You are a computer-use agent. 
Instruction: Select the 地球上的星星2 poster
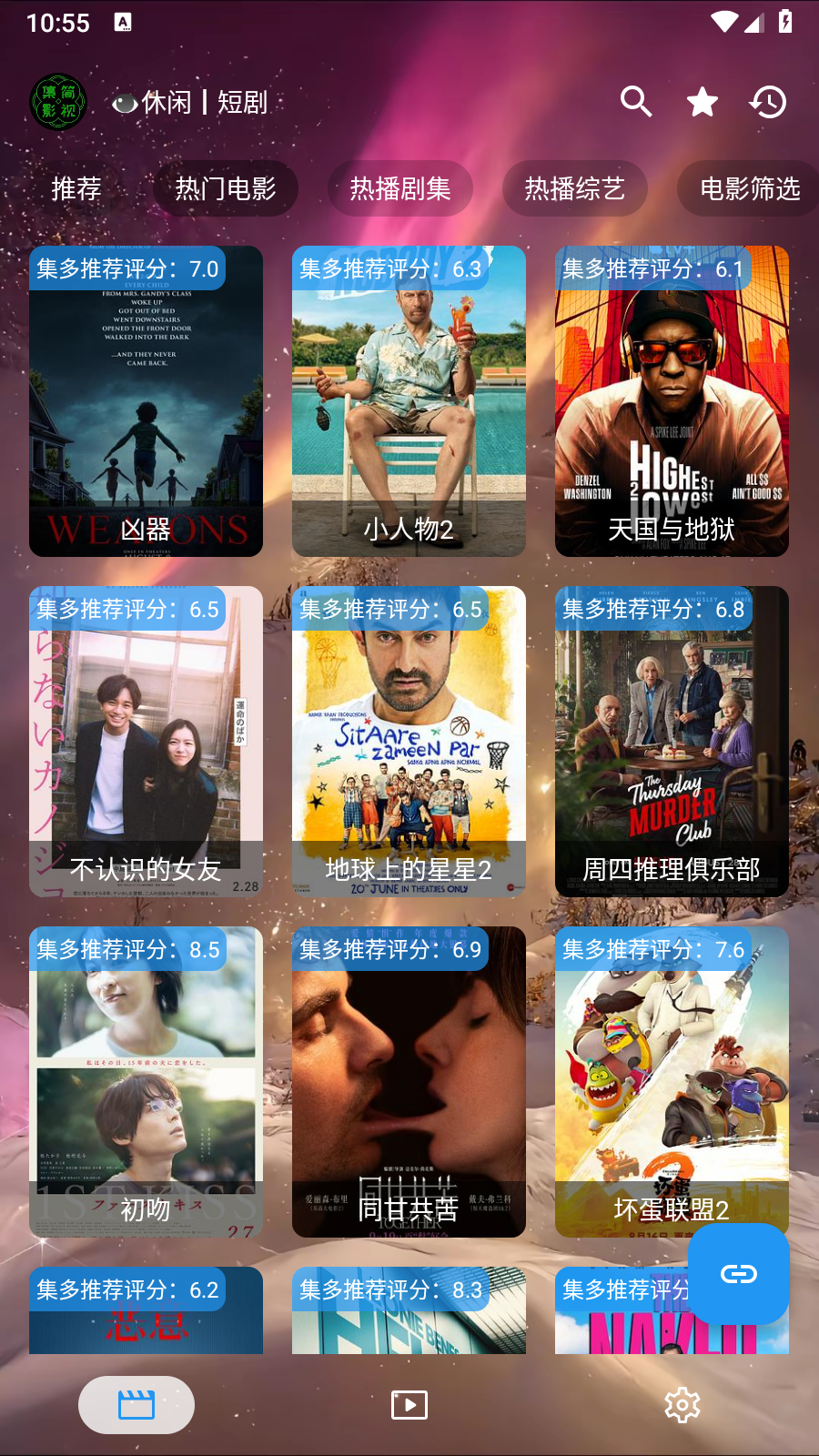pos(409,742)
